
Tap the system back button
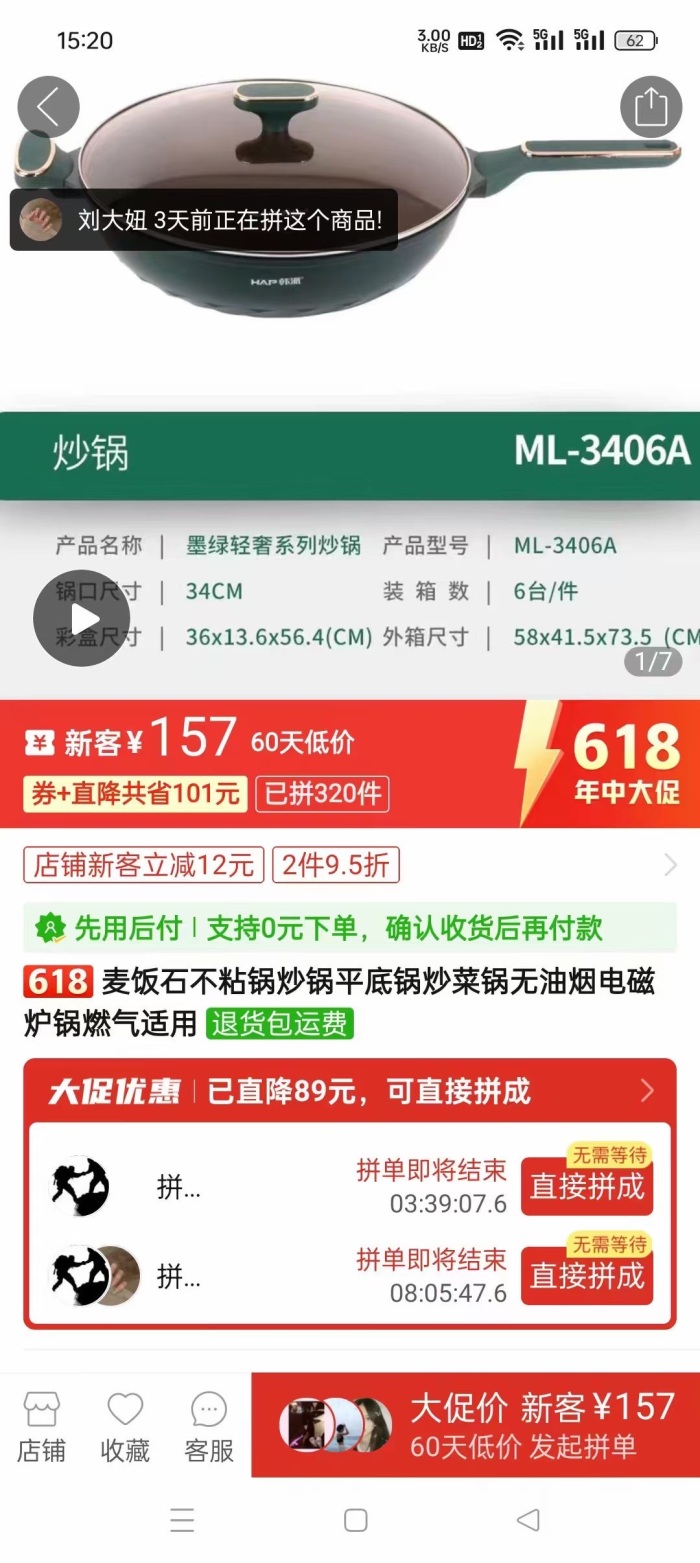pyautogui.click(x=528, y=1521)
